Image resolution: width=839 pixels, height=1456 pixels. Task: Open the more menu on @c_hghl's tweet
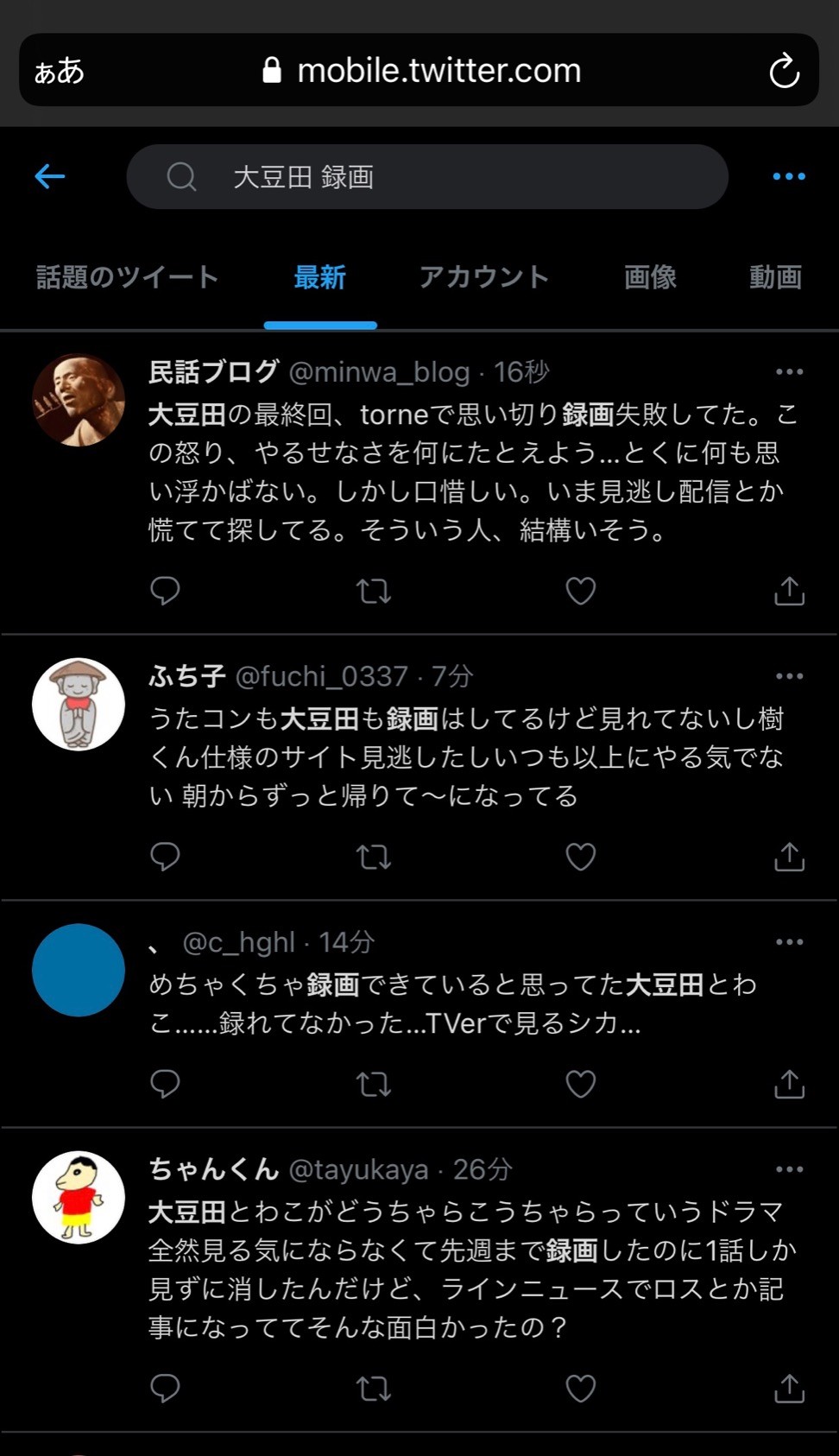click(789, 942)
